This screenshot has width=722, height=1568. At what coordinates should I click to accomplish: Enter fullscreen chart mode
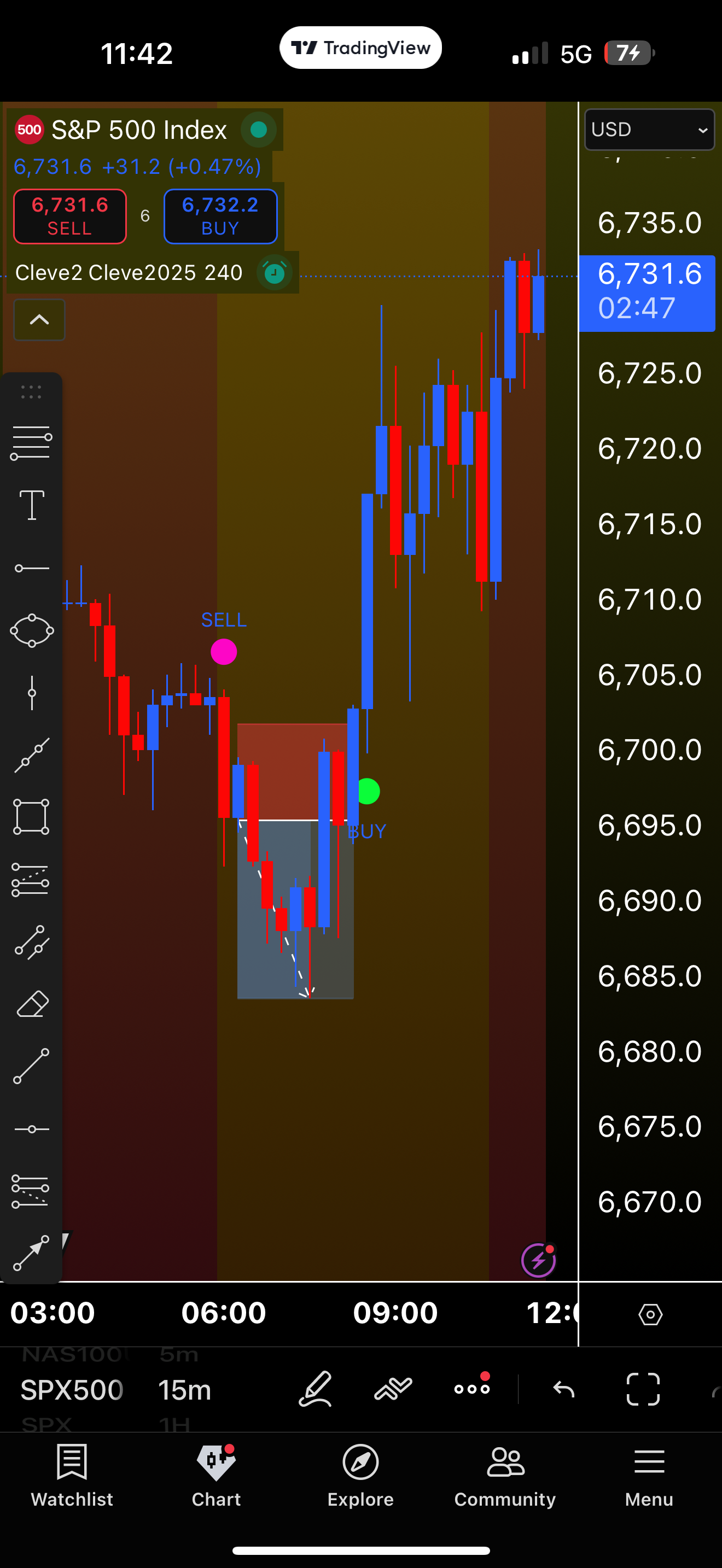643,1389
